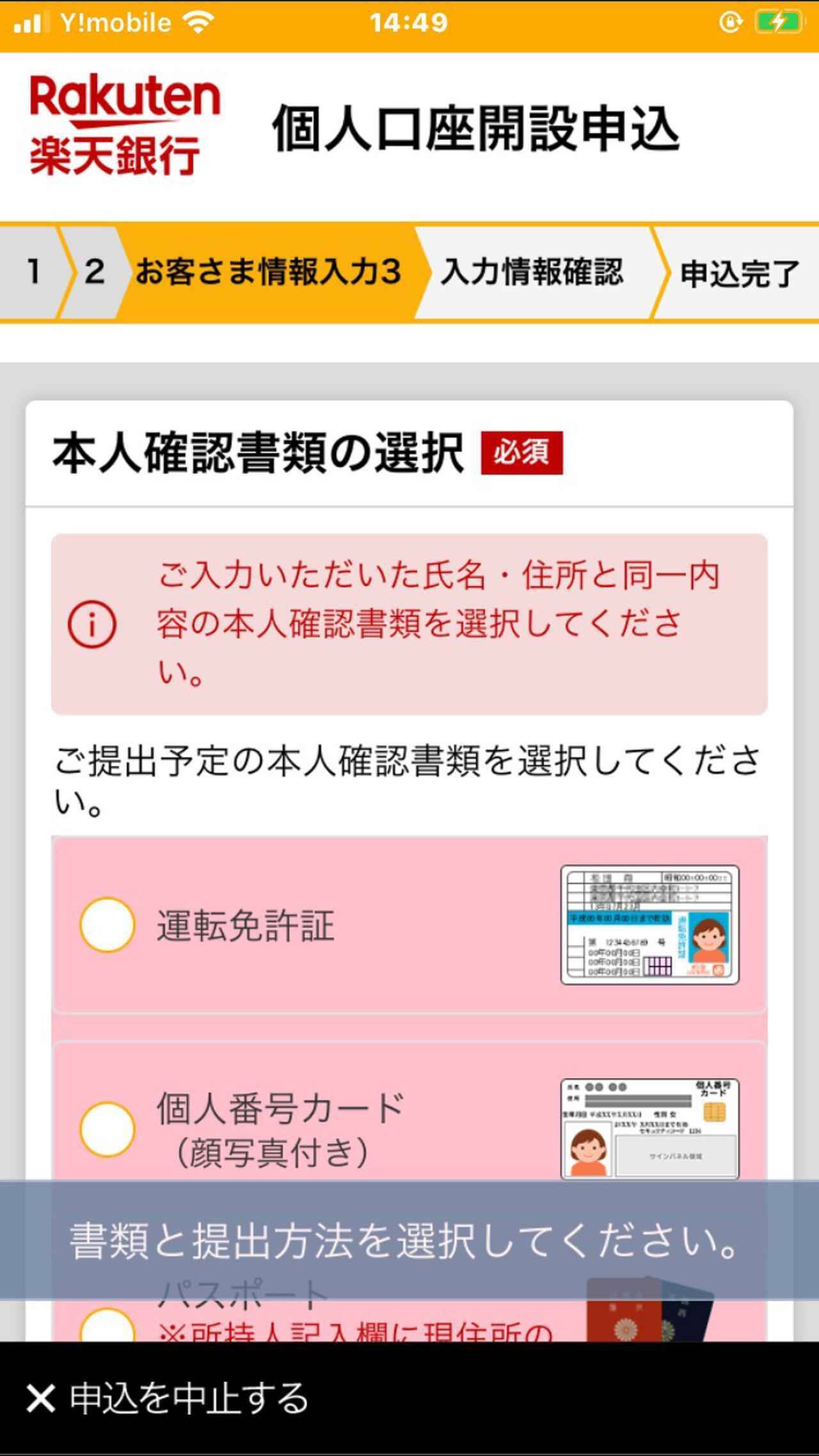Select the 運転免許証 option

(x=107, y=924)
